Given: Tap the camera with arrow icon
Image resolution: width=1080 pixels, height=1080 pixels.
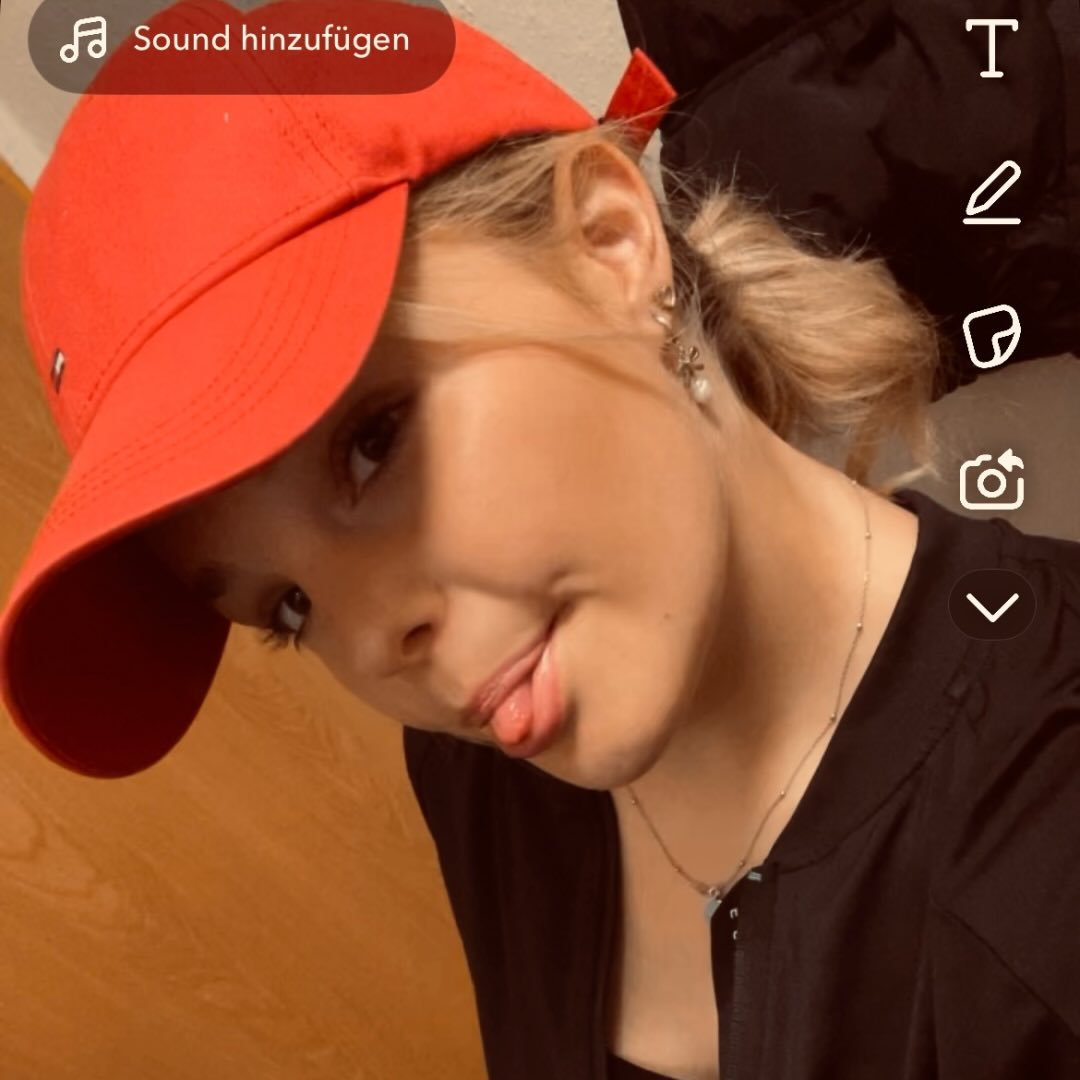Looking at the screenshot, I should [x=992, y=481].
